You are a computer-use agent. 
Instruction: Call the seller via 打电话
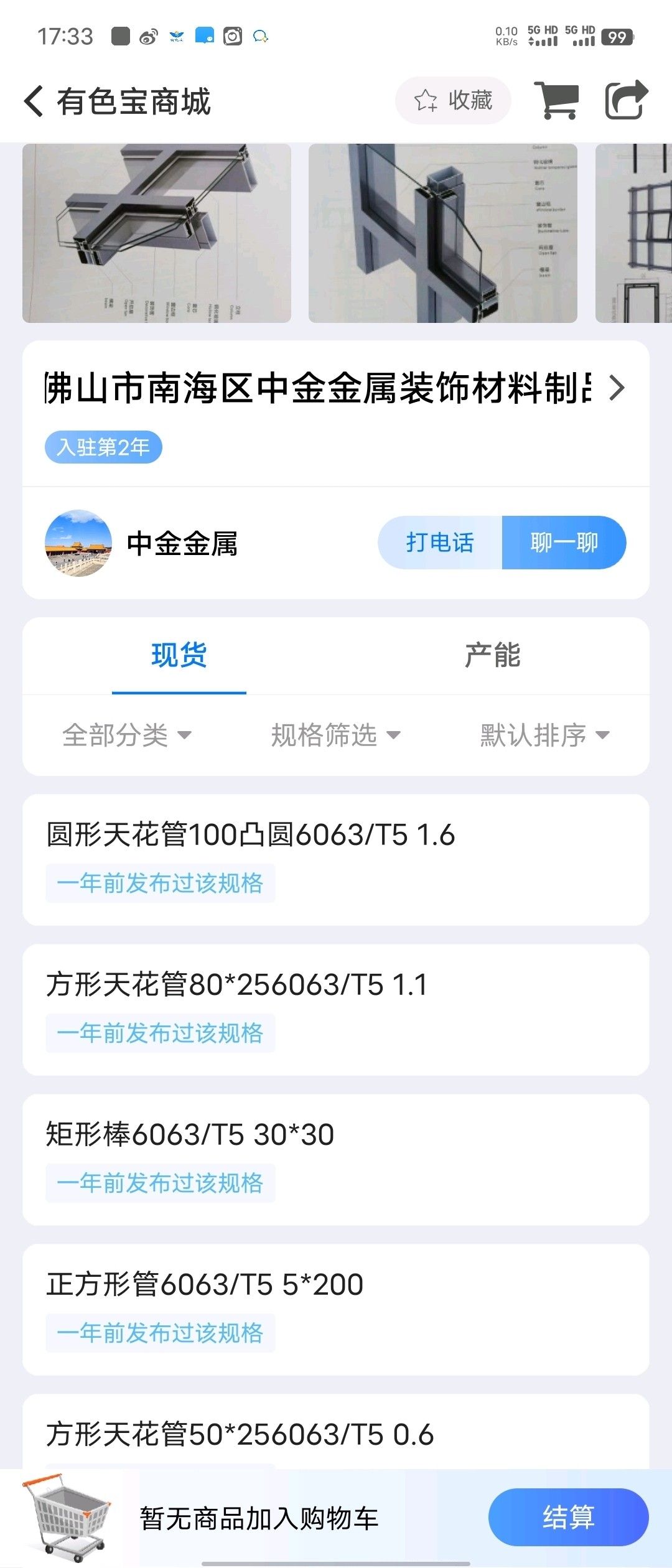(440, 543)
